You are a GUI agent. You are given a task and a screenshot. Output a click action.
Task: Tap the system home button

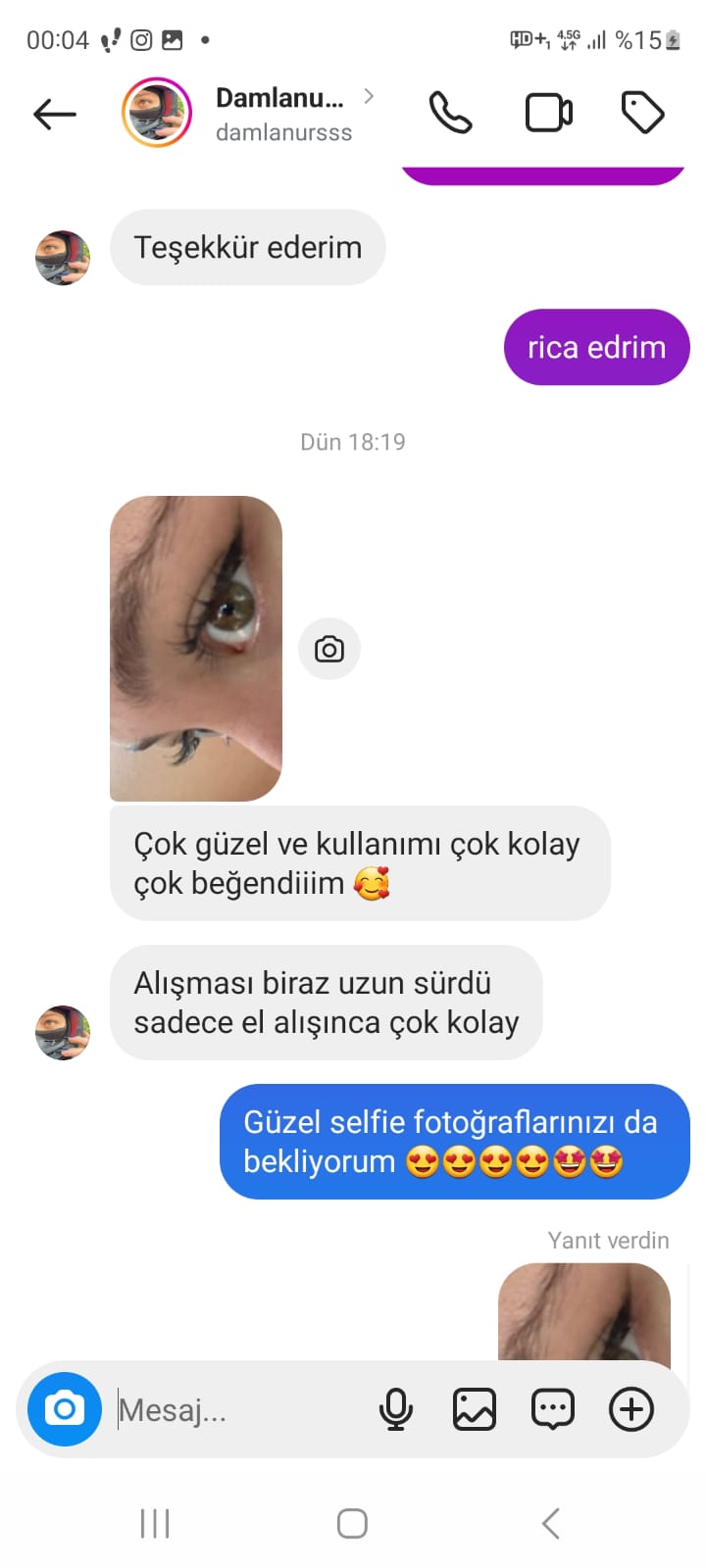click(352, 1523)
